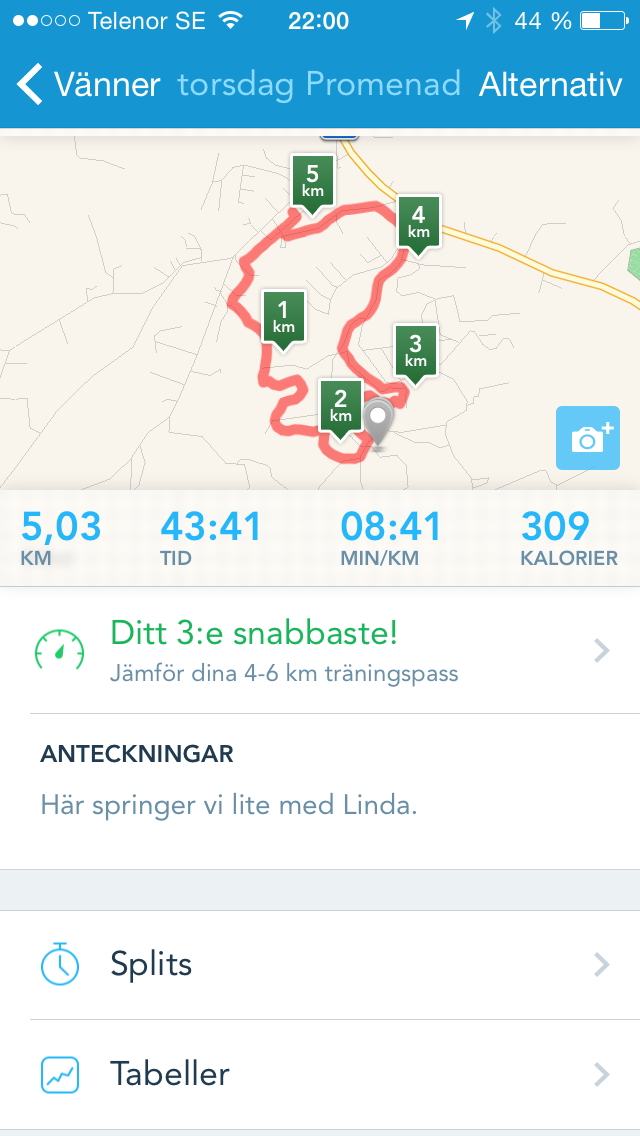Go back to Vänner
This screenshot has height=1136, width=640.
[88, 85]
